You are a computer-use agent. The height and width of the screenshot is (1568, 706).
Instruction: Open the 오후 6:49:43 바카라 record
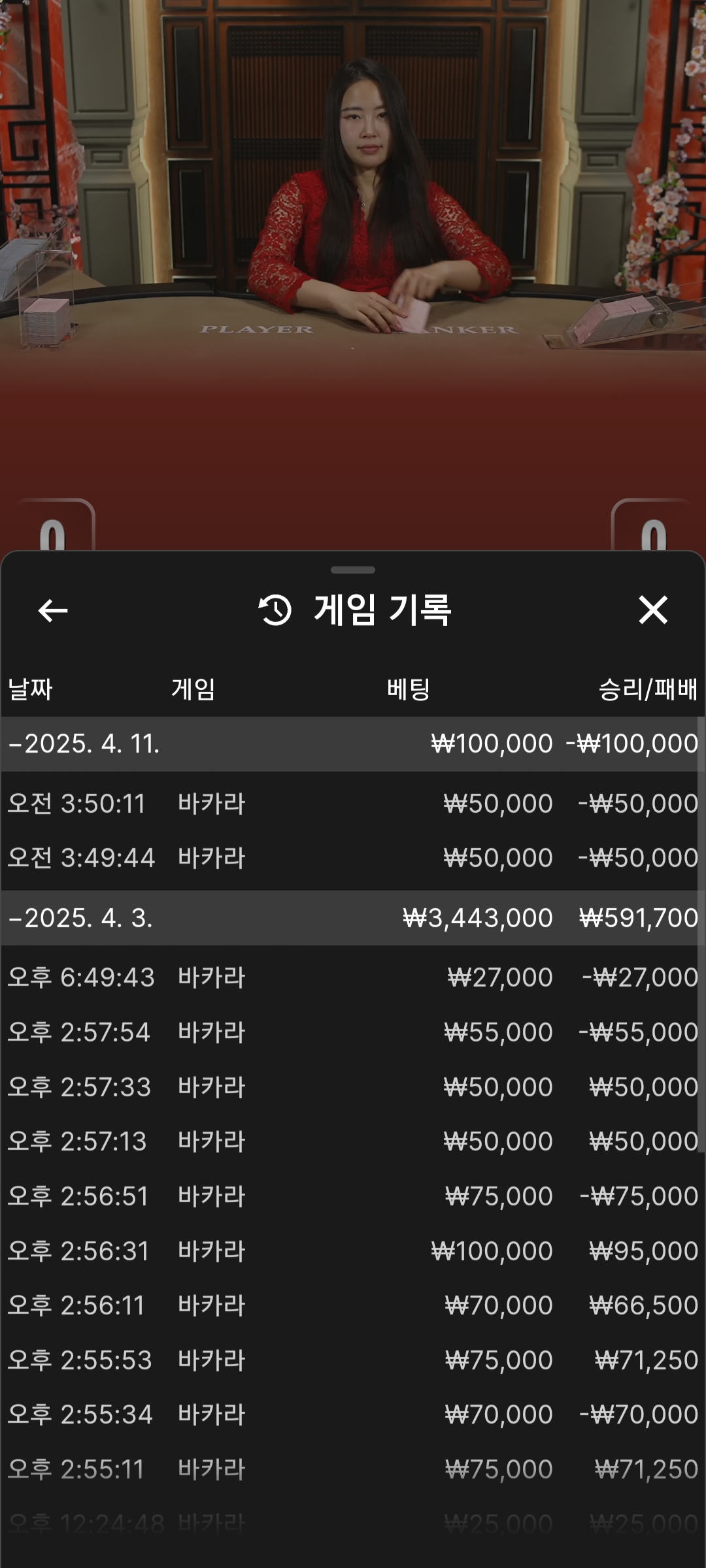(x=353, y=978)
